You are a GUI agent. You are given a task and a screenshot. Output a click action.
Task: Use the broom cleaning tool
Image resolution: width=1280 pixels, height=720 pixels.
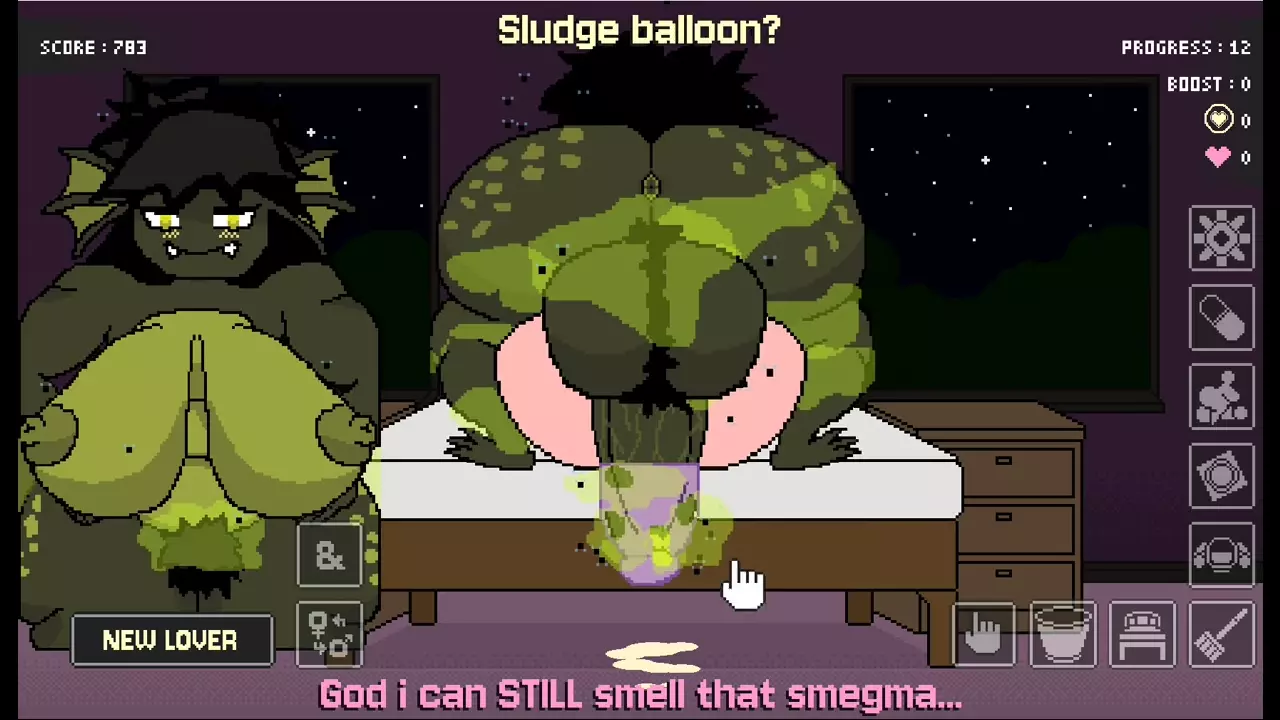point(1221,634)
